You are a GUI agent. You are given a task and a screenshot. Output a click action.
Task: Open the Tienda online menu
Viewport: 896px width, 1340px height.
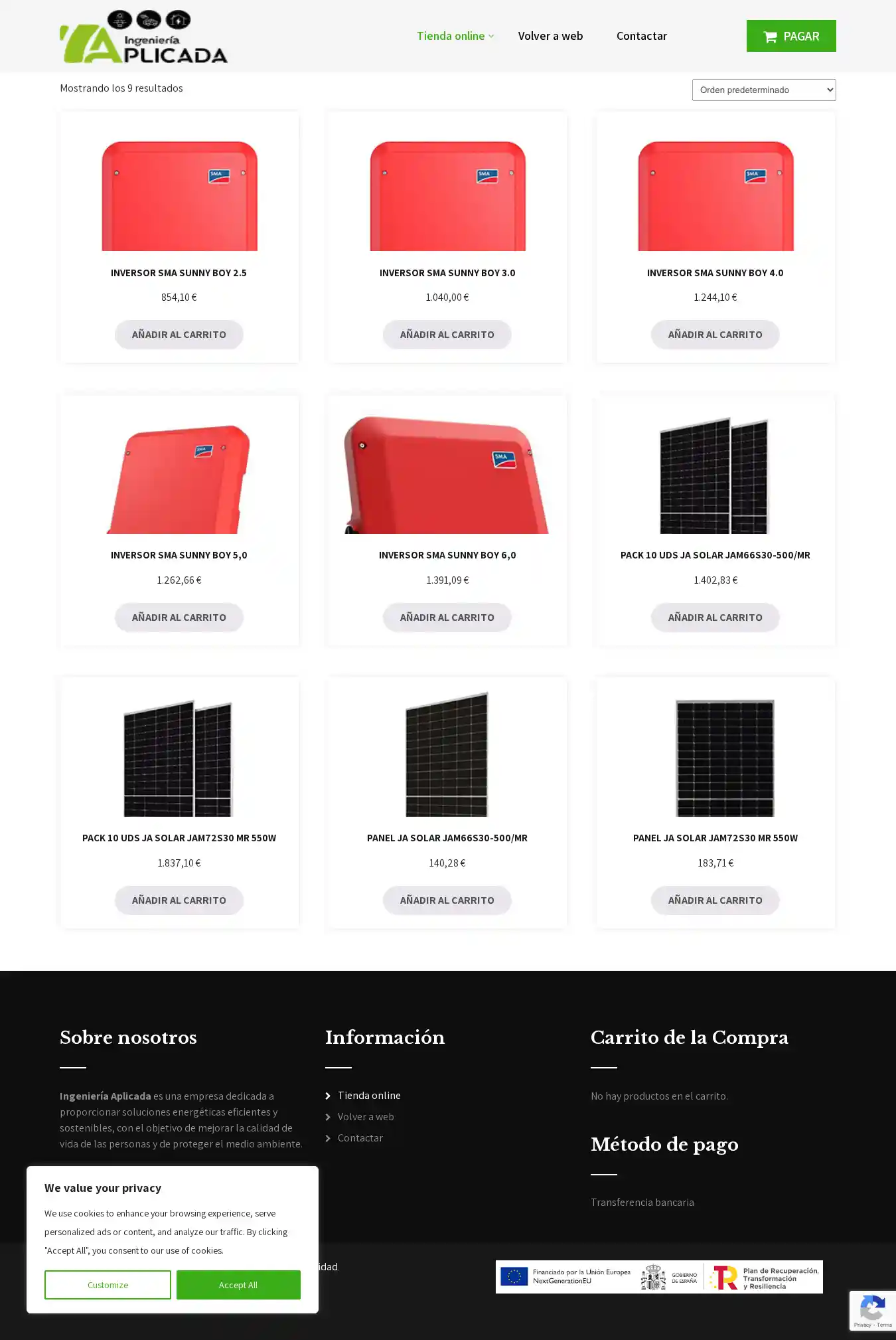451,36
